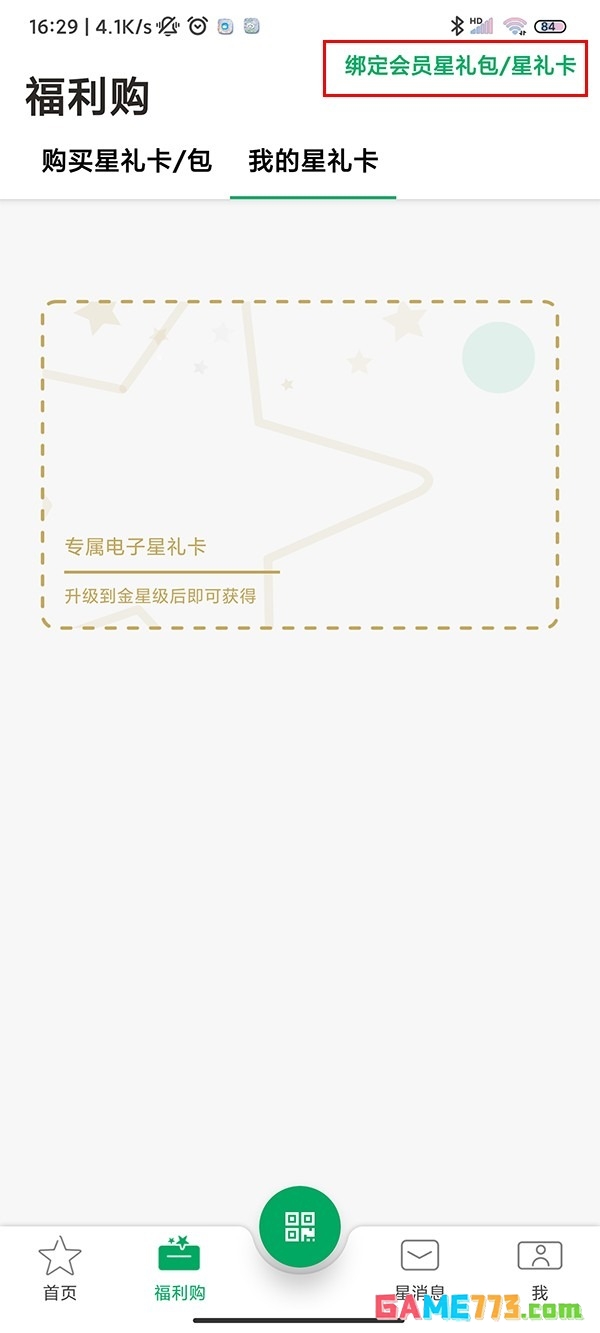Select 我的星礼卡 tab
This screenshot has height=1333, width=600.
tap(313, 161)
